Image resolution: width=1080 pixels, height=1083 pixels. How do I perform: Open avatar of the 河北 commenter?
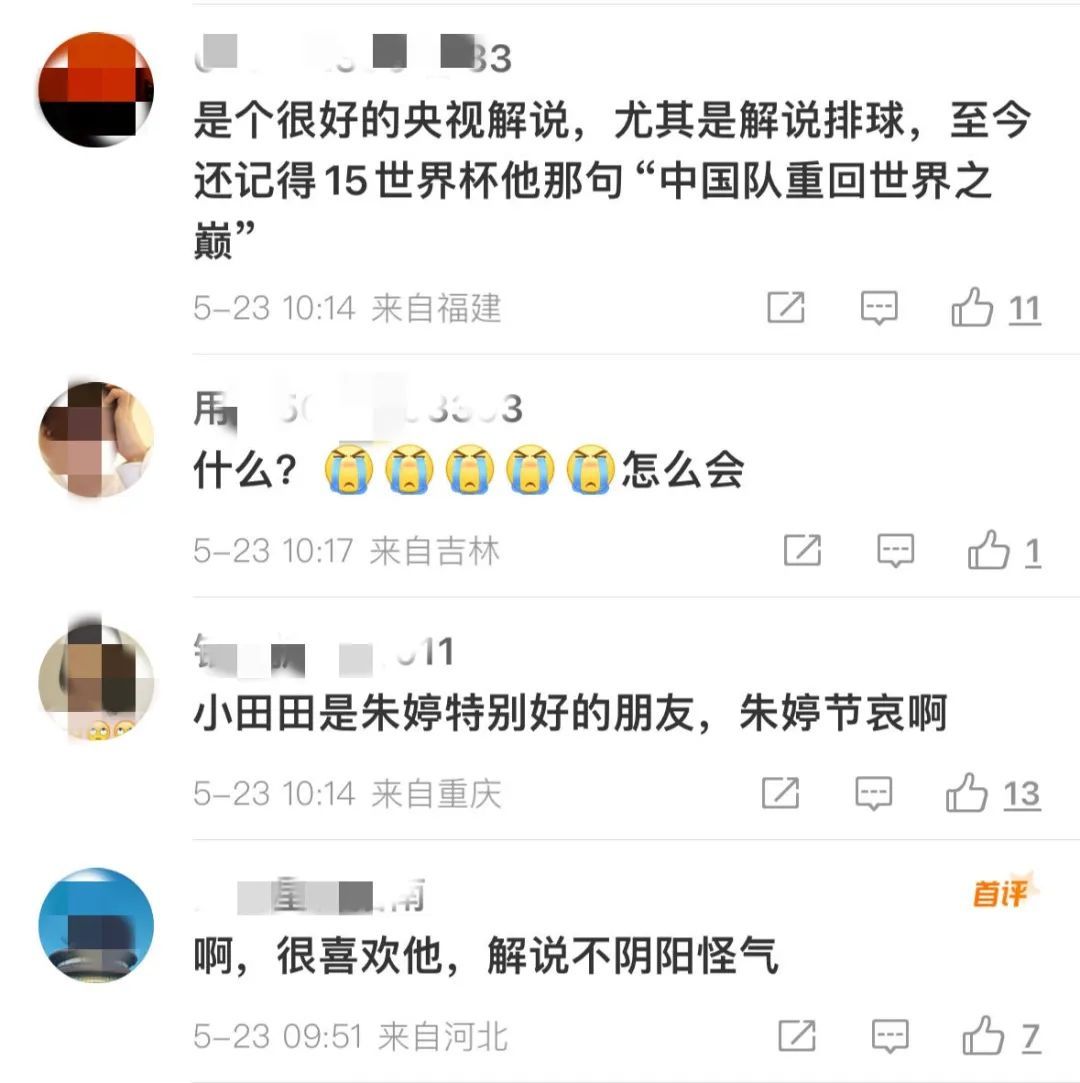coord(96,926)
